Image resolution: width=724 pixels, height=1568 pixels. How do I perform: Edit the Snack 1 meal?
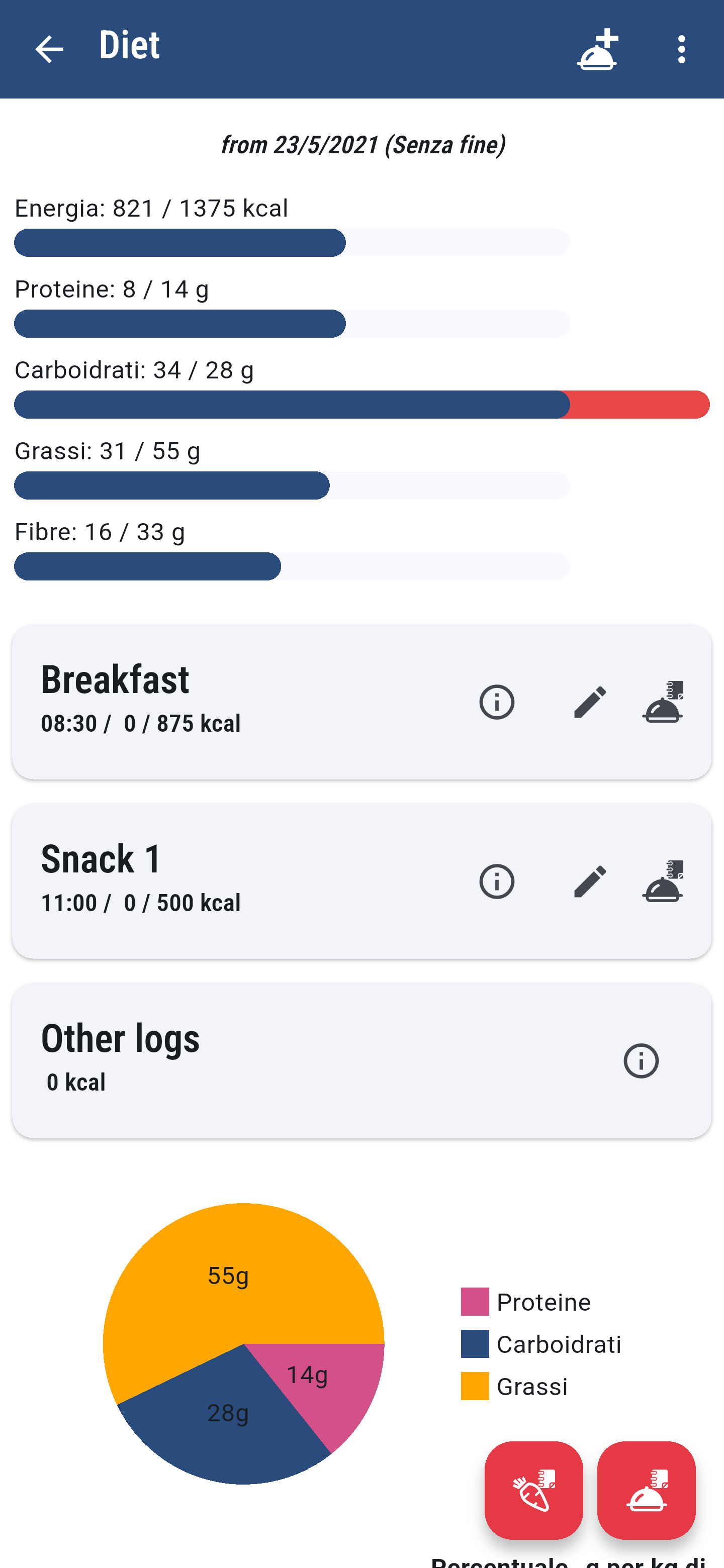click(x=589, y=881)
